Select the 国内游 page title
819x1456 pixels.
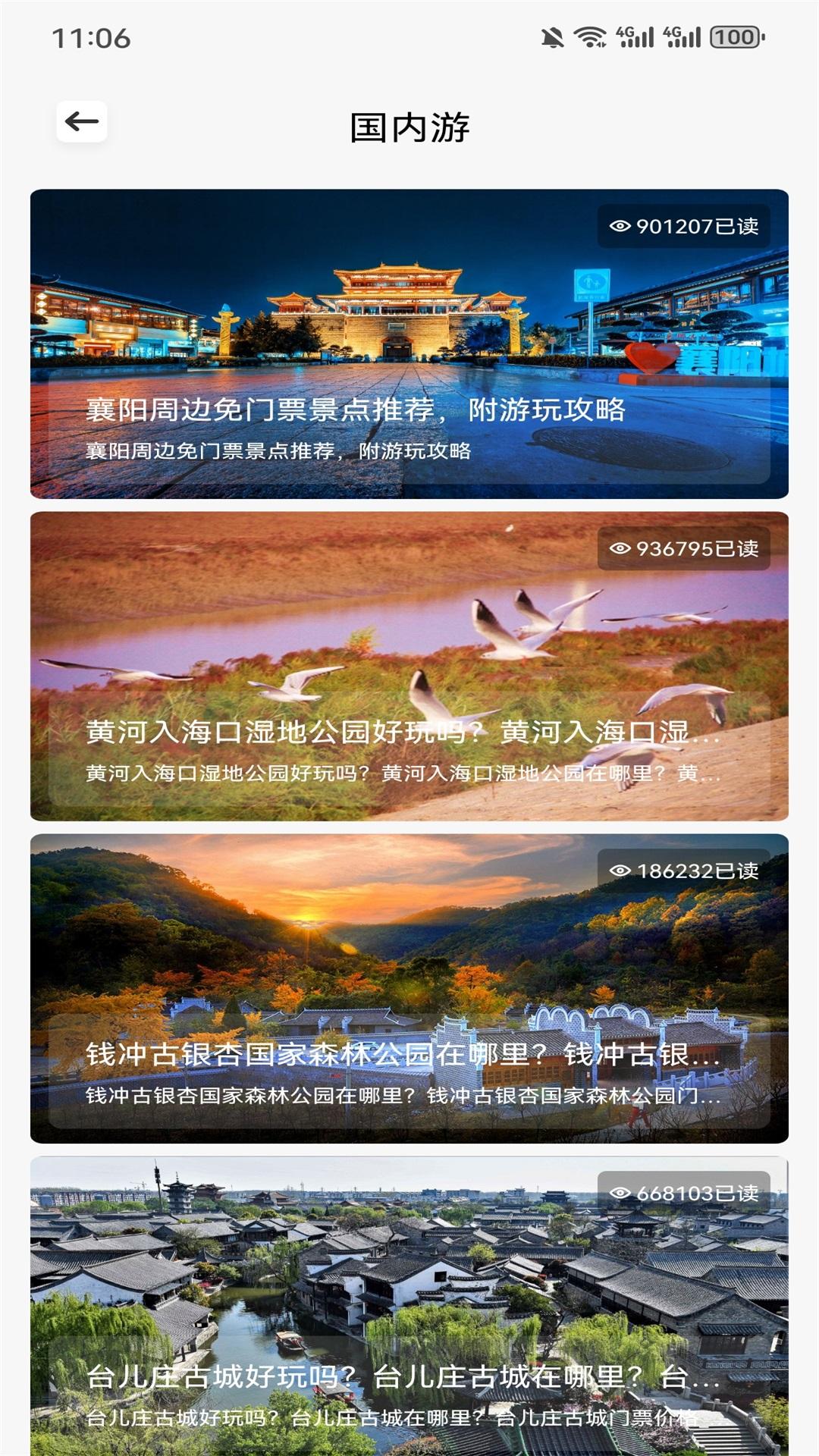coord(409,125)
